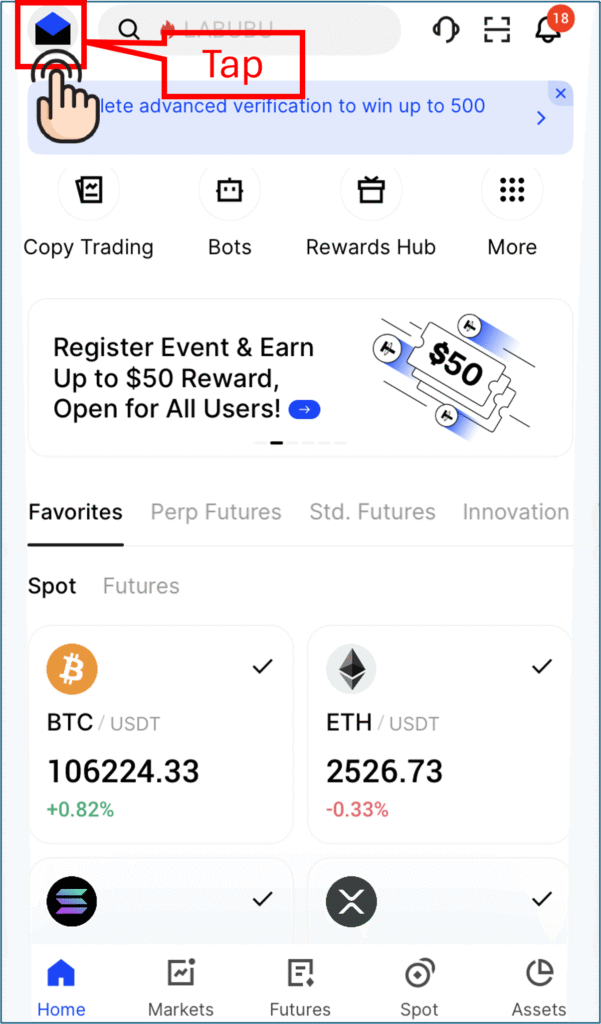
Task: Open the notifications bell
Action: tap(548, 29)
